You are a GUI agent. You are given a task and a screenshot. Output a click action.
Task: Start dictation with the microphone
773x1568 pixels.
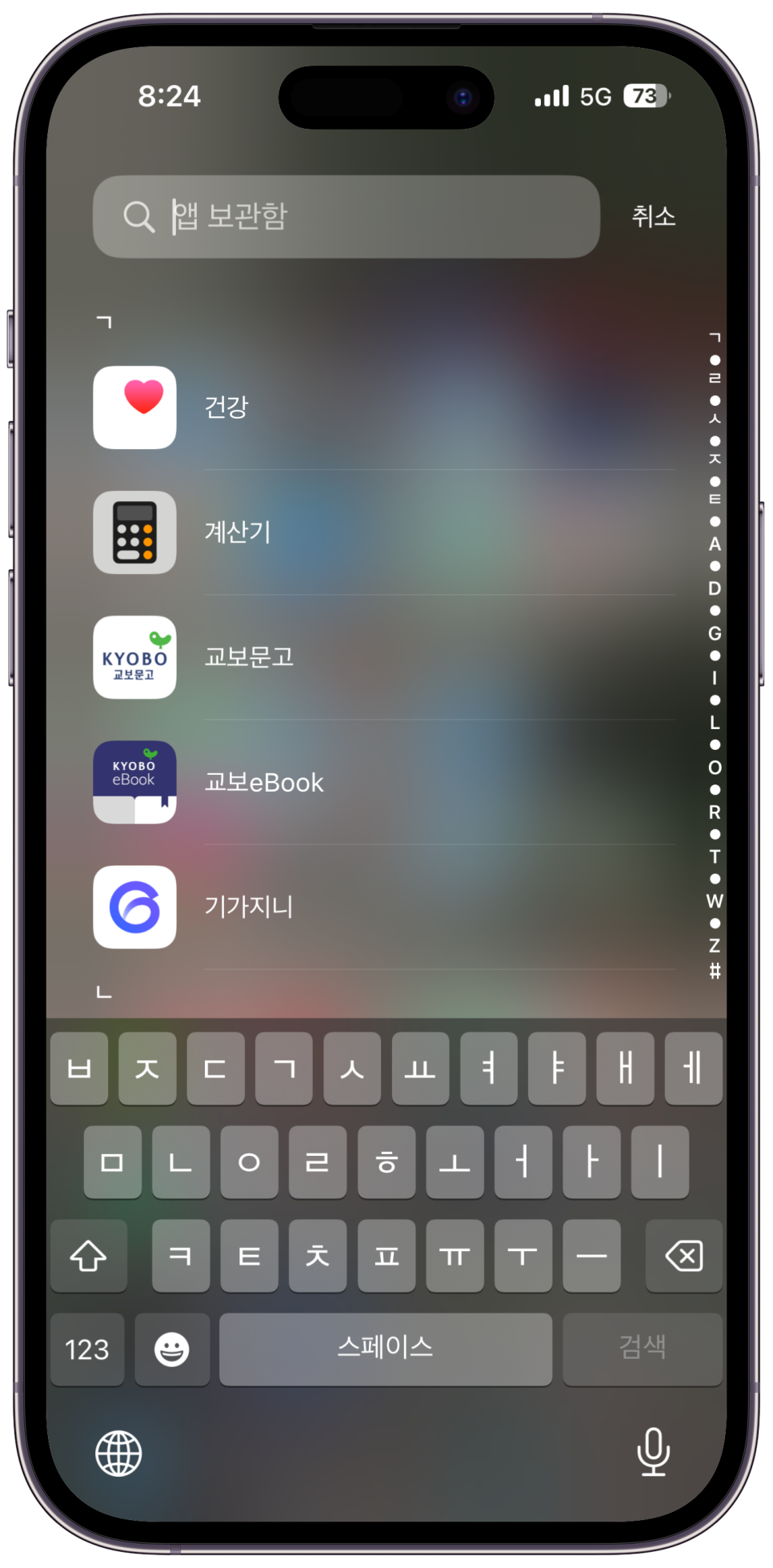coord(653,1452)
